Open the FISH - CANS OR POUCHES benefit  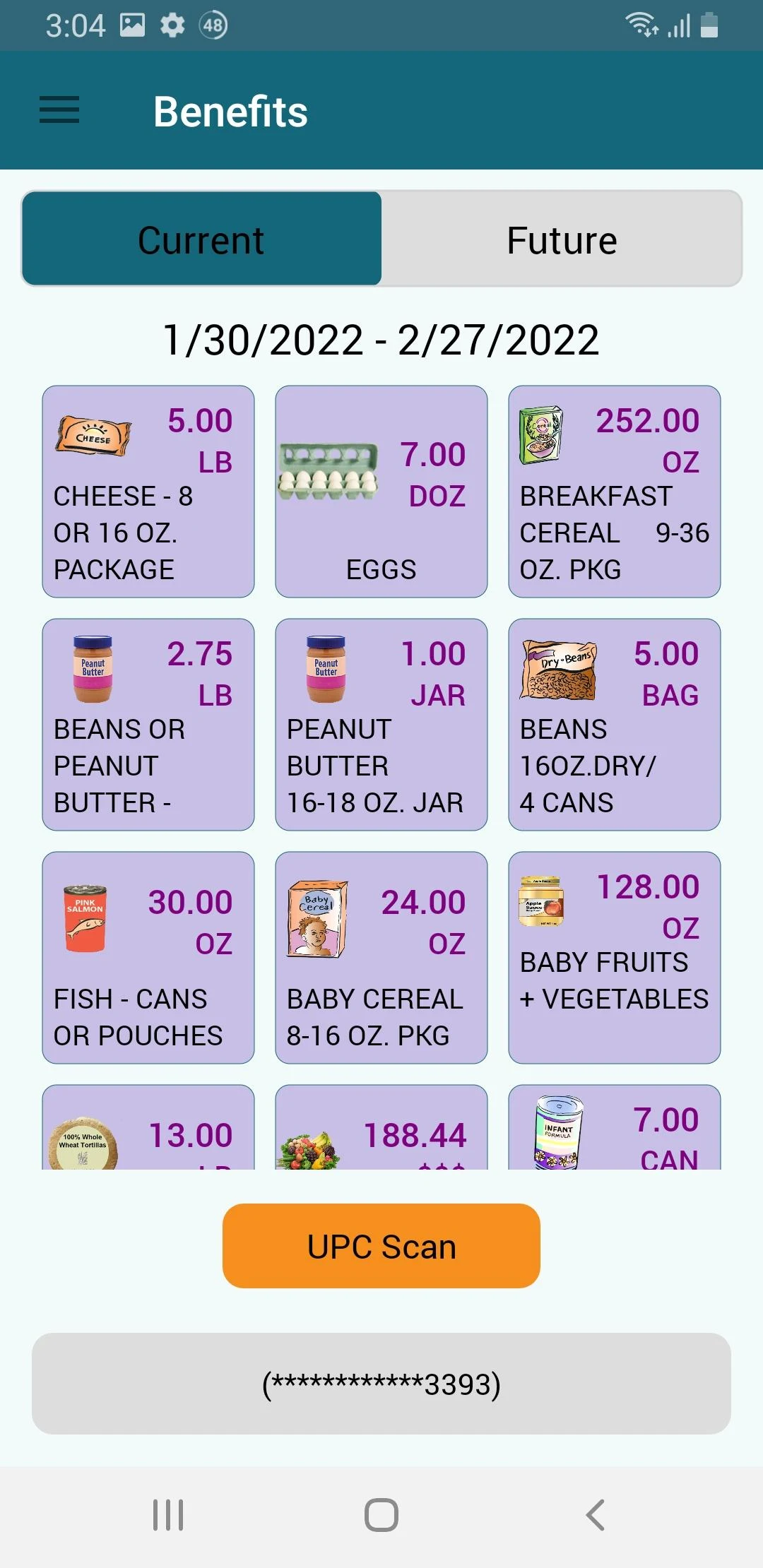click(148, 957)
